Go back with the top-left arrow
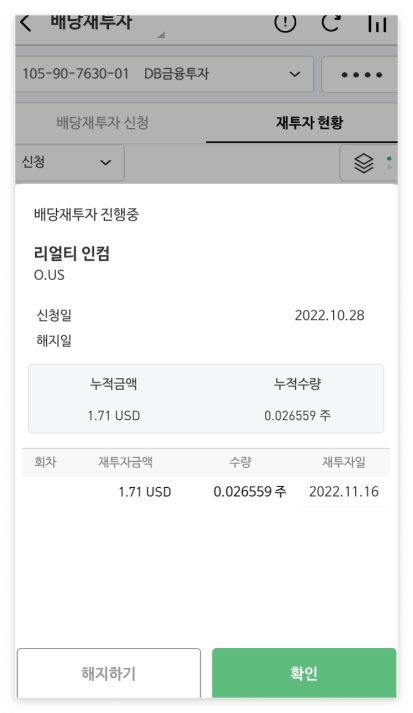This screenshot has height=713, width=413. (26, 23)
